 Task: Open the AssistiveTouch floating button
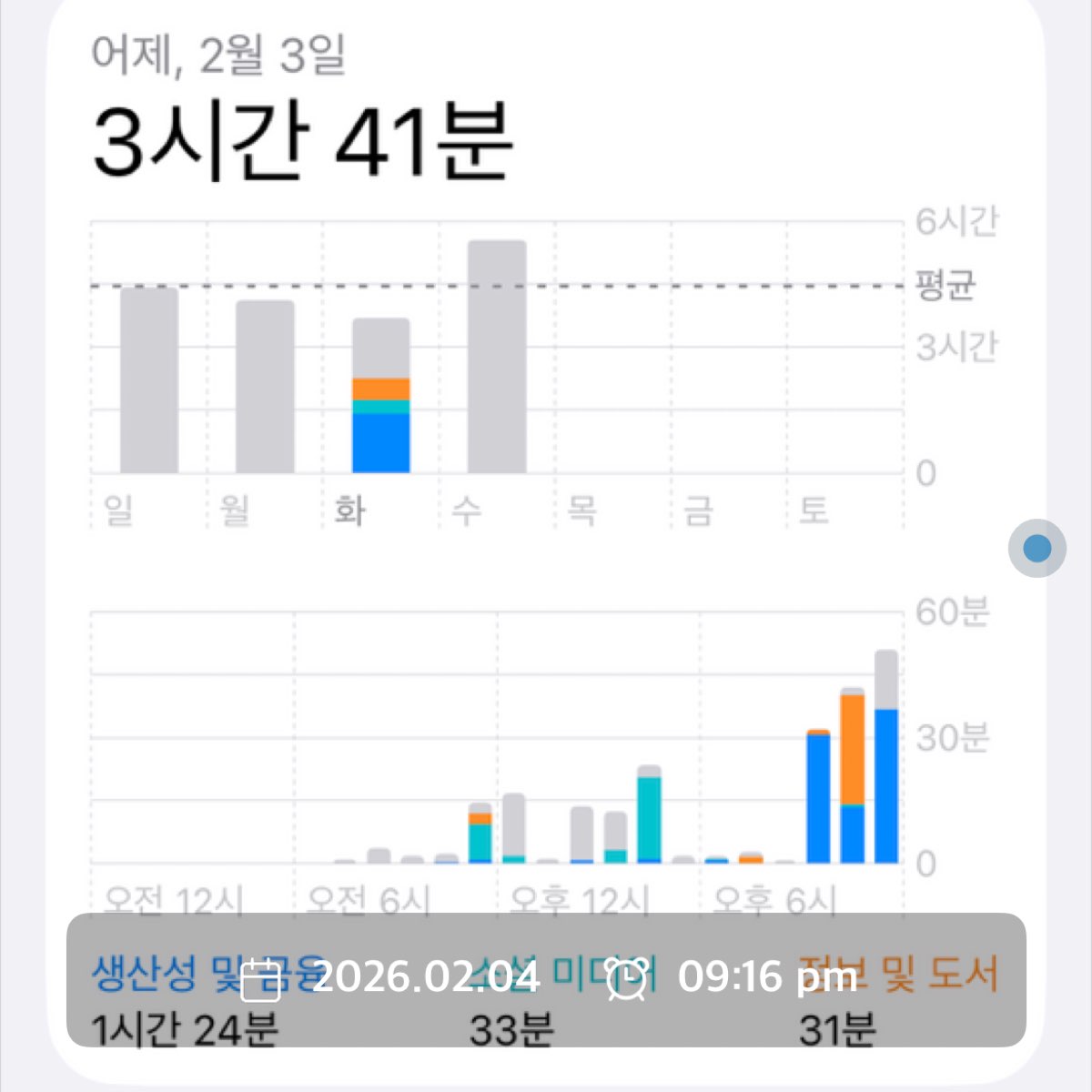pyautogui.click(x=1036, y=548)
